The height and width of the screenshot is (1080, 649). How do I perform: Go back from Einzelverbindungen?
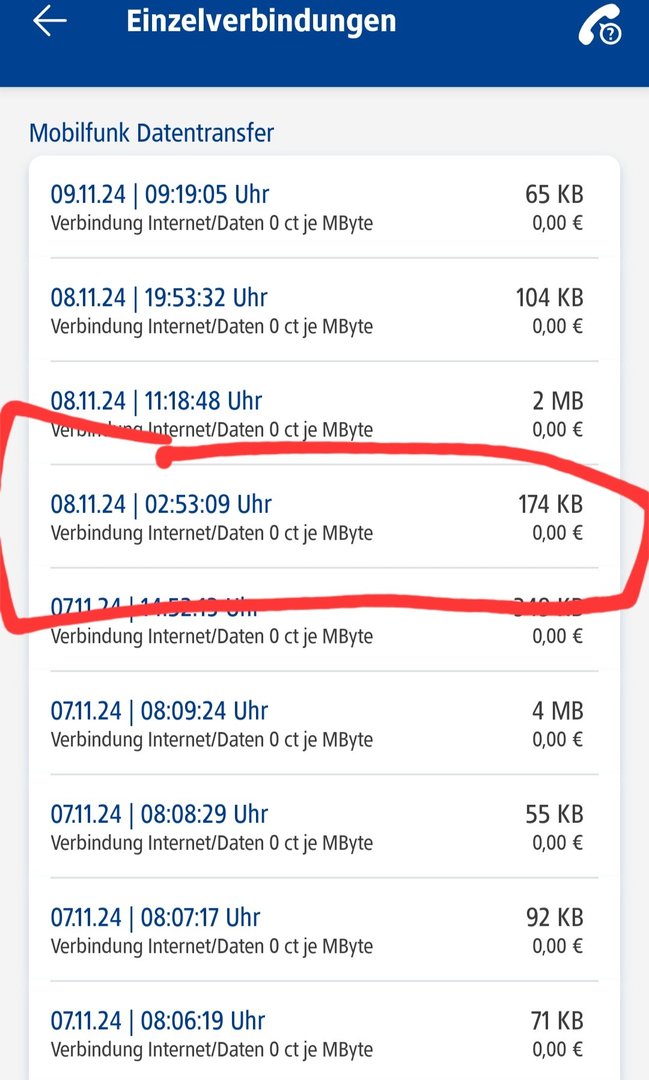point(49,22)
